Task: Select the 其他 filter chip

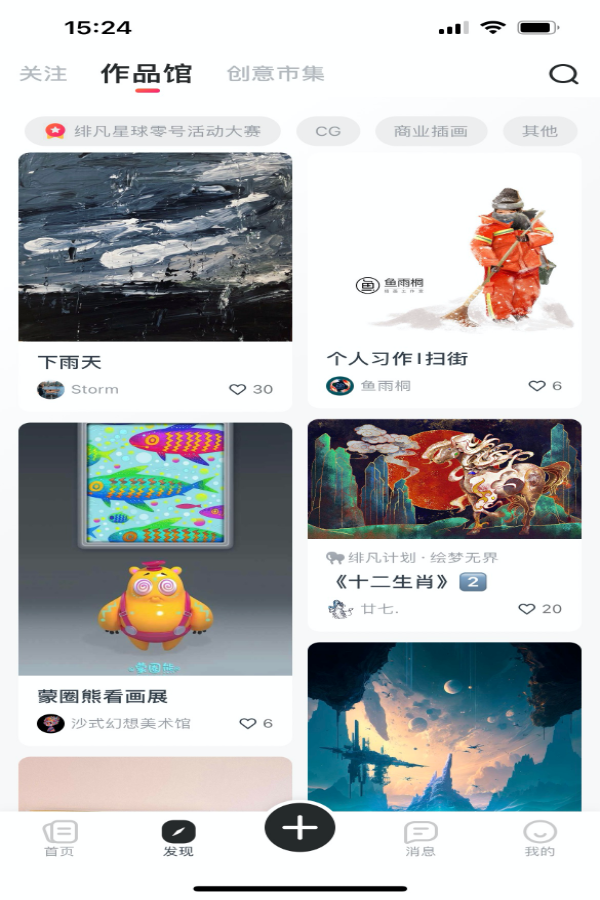Action: 539,131
